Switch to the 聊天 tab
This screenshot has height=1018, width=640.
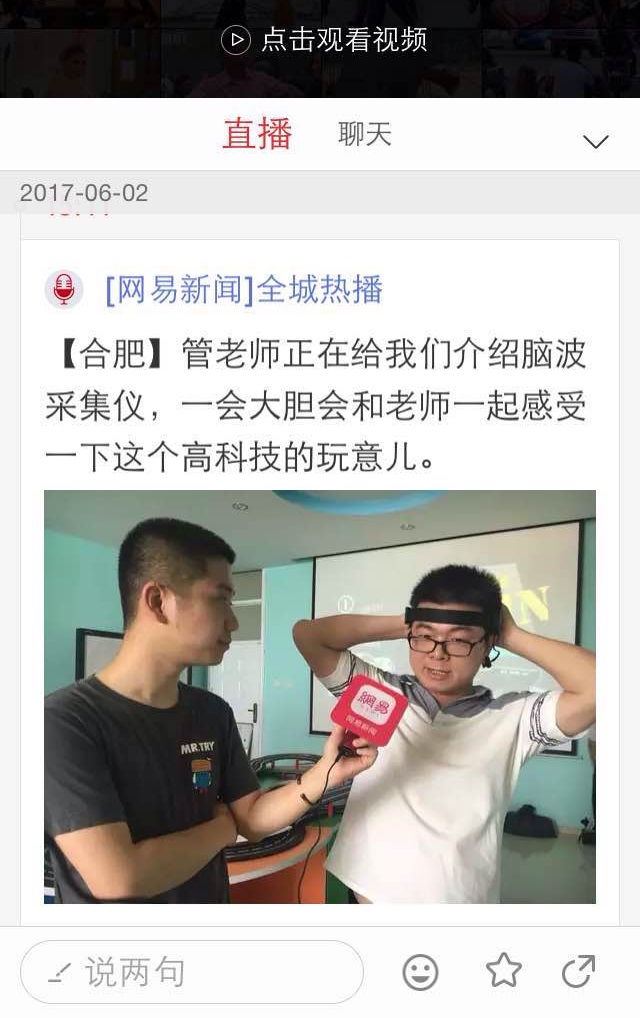pyautogui.click(x=364, y=134)
